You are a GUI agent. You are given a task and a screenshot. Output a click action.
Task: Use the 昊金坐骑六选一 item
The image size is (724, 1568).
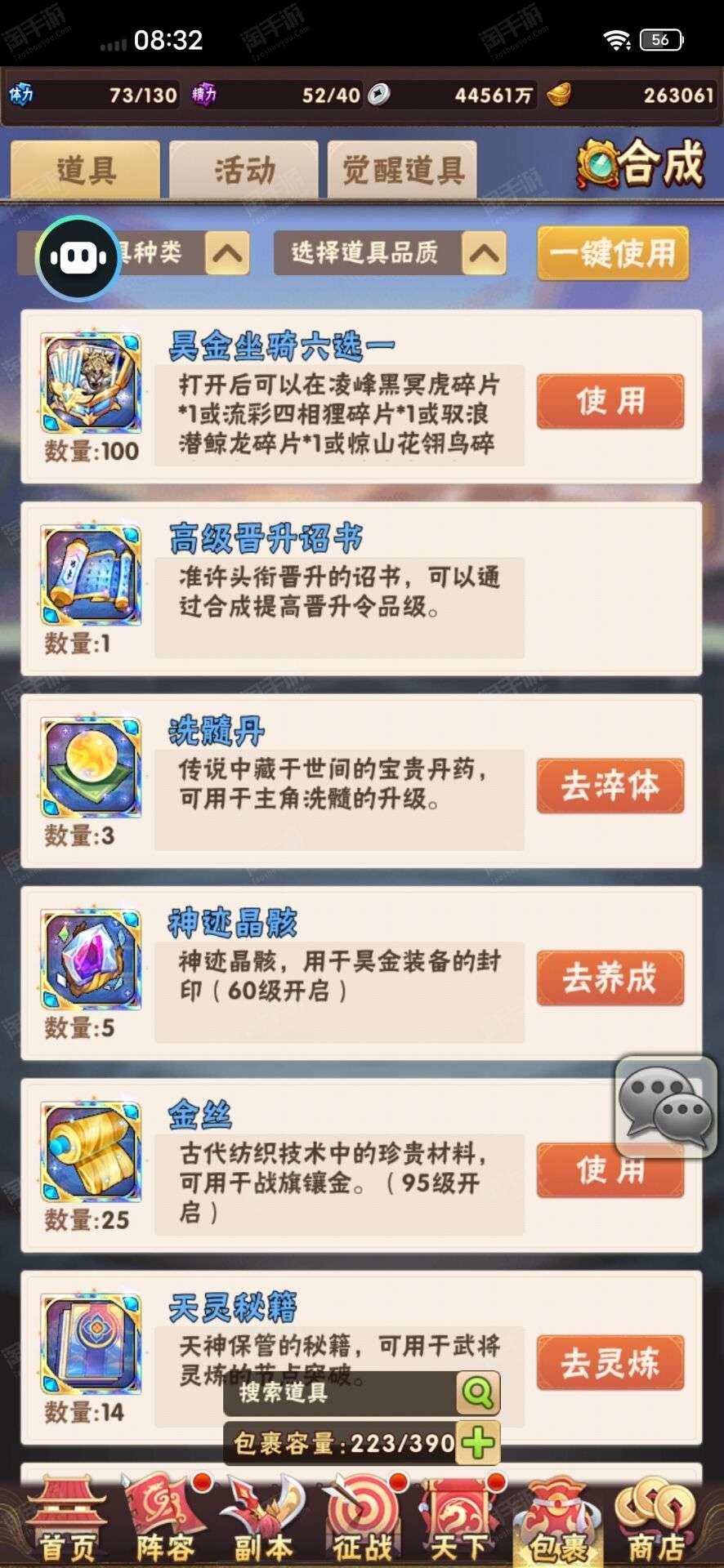pos(610,402)
